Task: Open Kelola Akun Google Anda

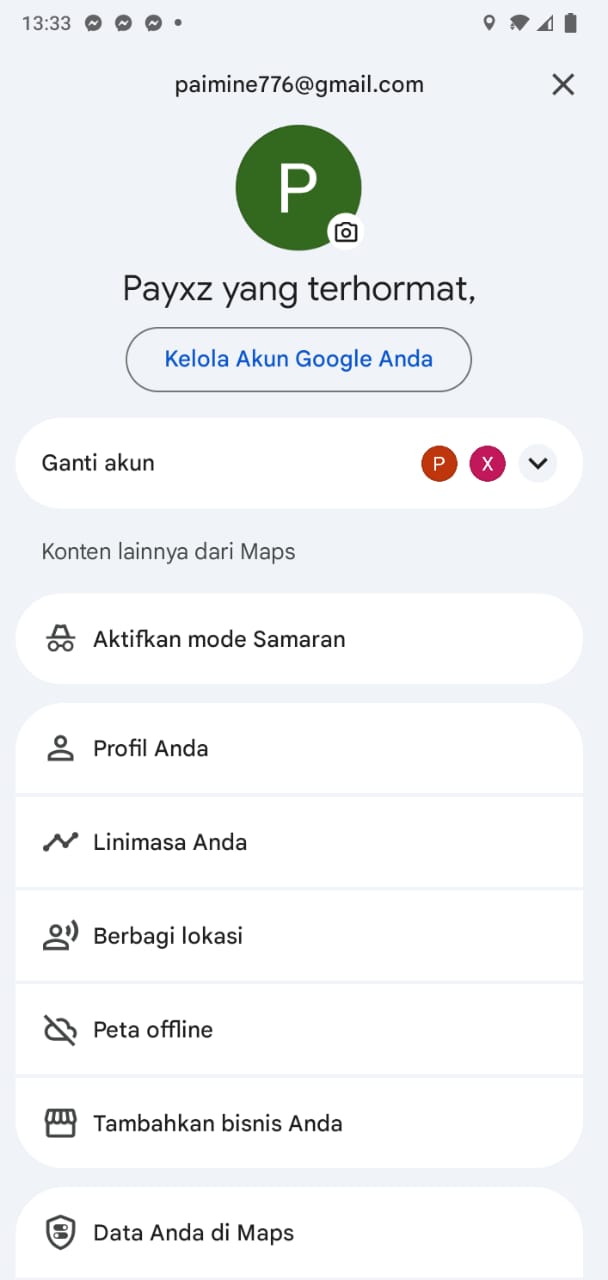Action: (x=298, y=359)
